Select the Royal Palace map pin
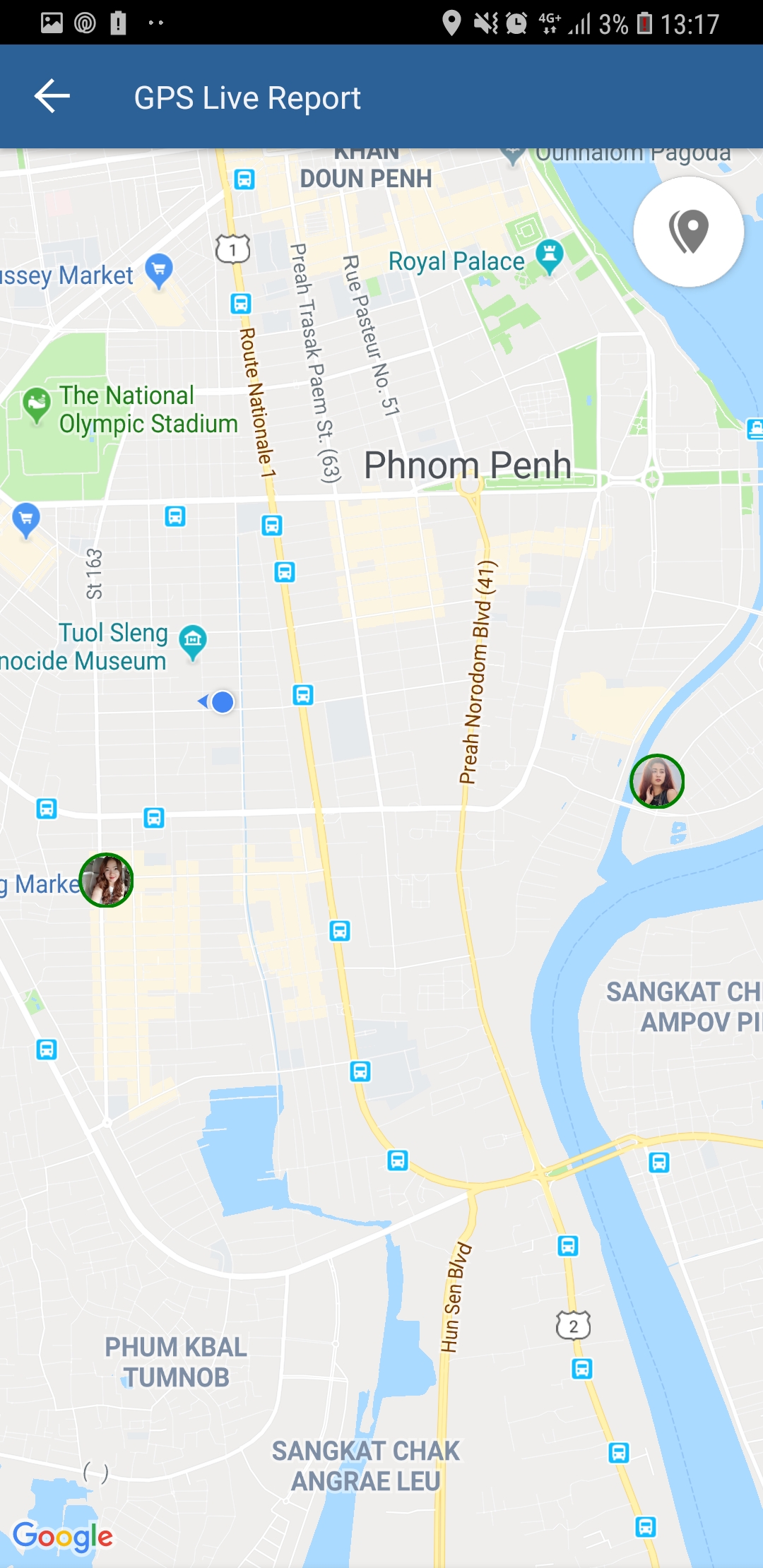This screenshot has width=763, height=1568. point(549,256)
